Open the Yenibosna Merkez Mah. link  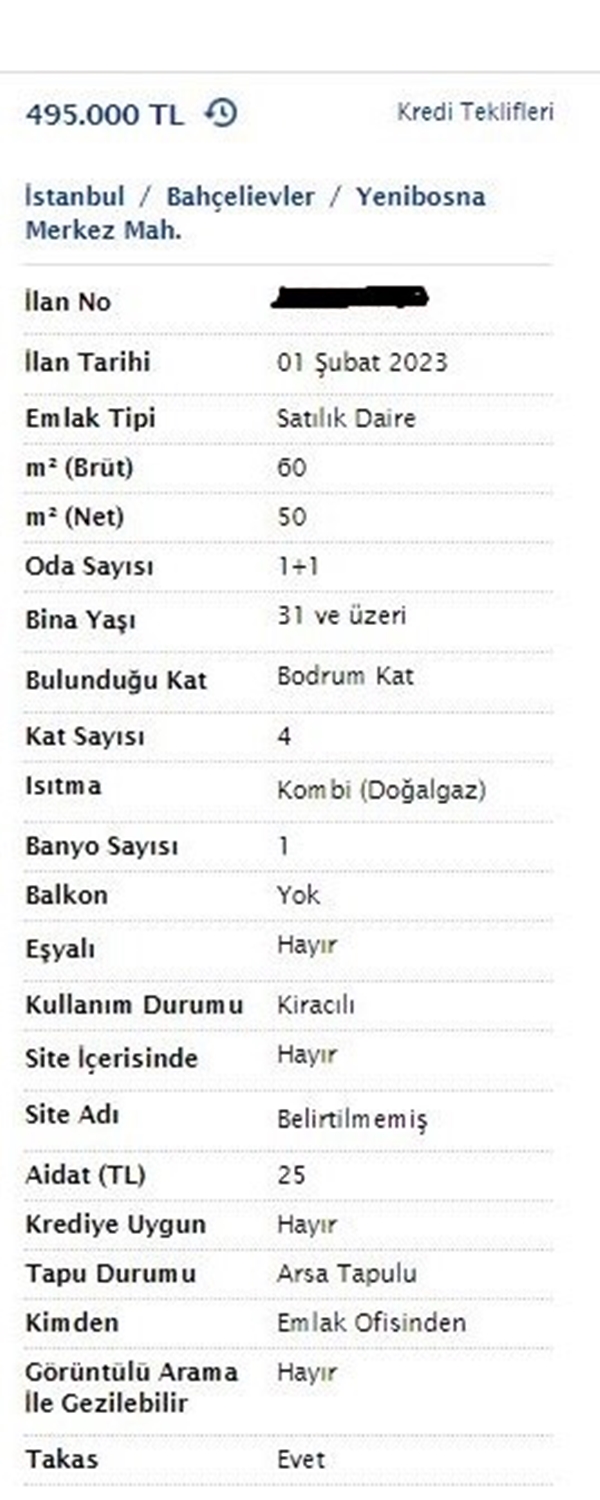point(420,196)
